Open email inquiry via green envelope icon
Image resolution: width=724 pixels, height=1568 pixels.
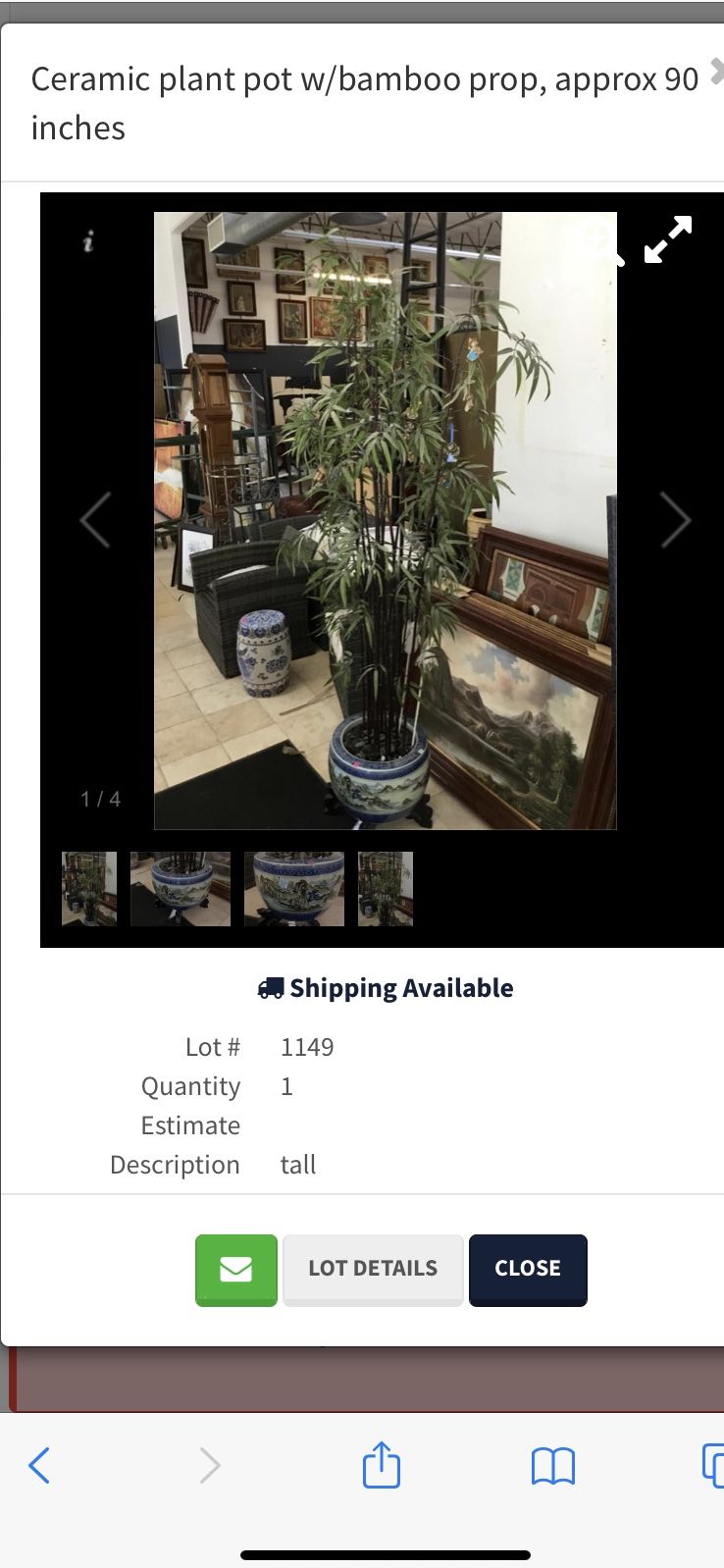tap(235, 1270)
